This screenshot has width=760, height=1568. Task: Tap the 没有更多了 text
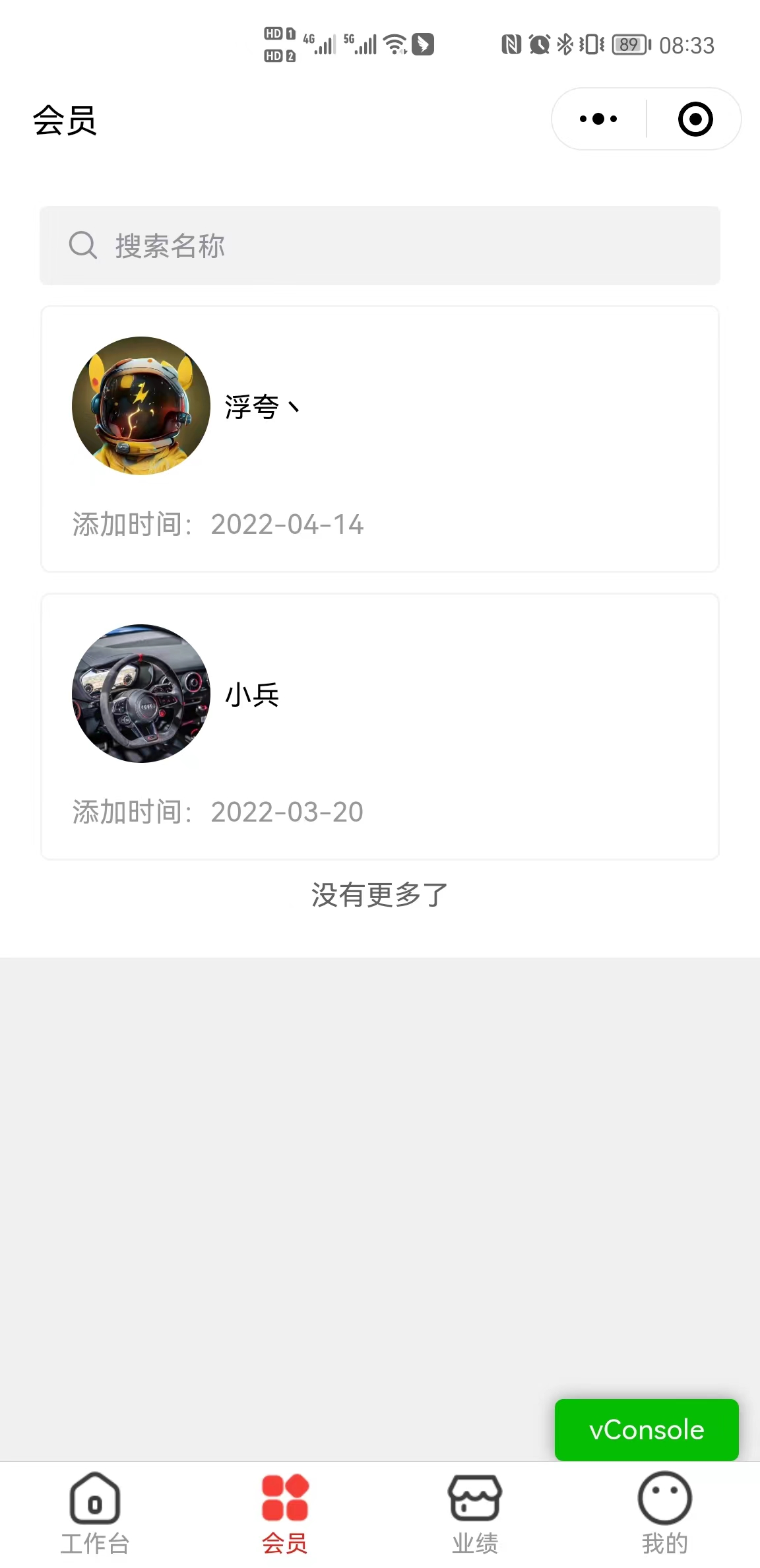click(x=379, y=896)
